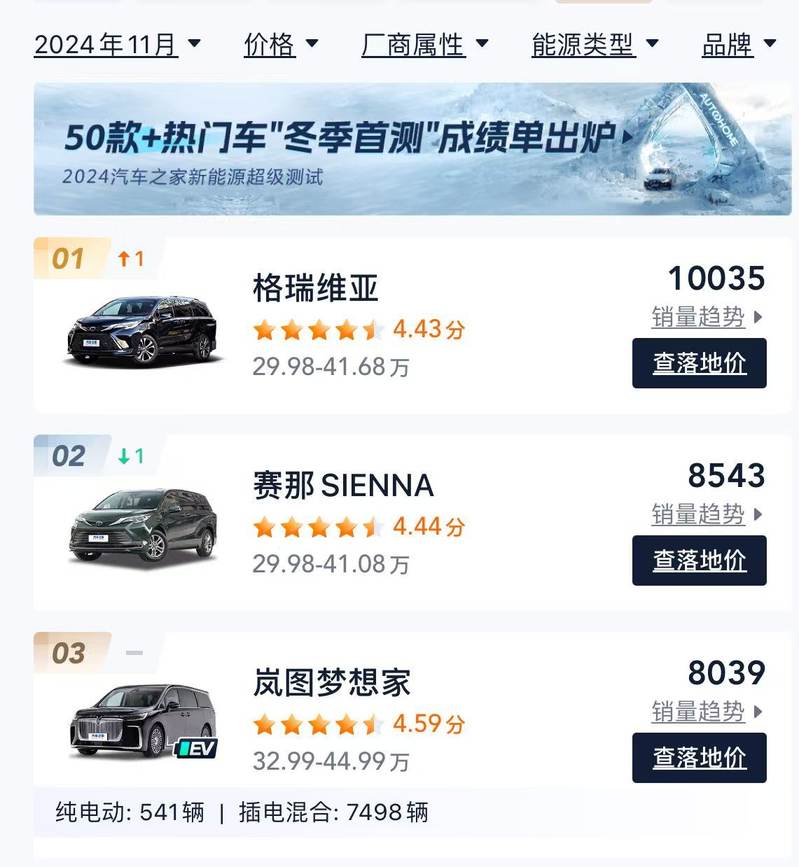Tap 查落地价 for 岚图梦想家
The height and width of the screenshot is (867, 799).
point(699,758)
